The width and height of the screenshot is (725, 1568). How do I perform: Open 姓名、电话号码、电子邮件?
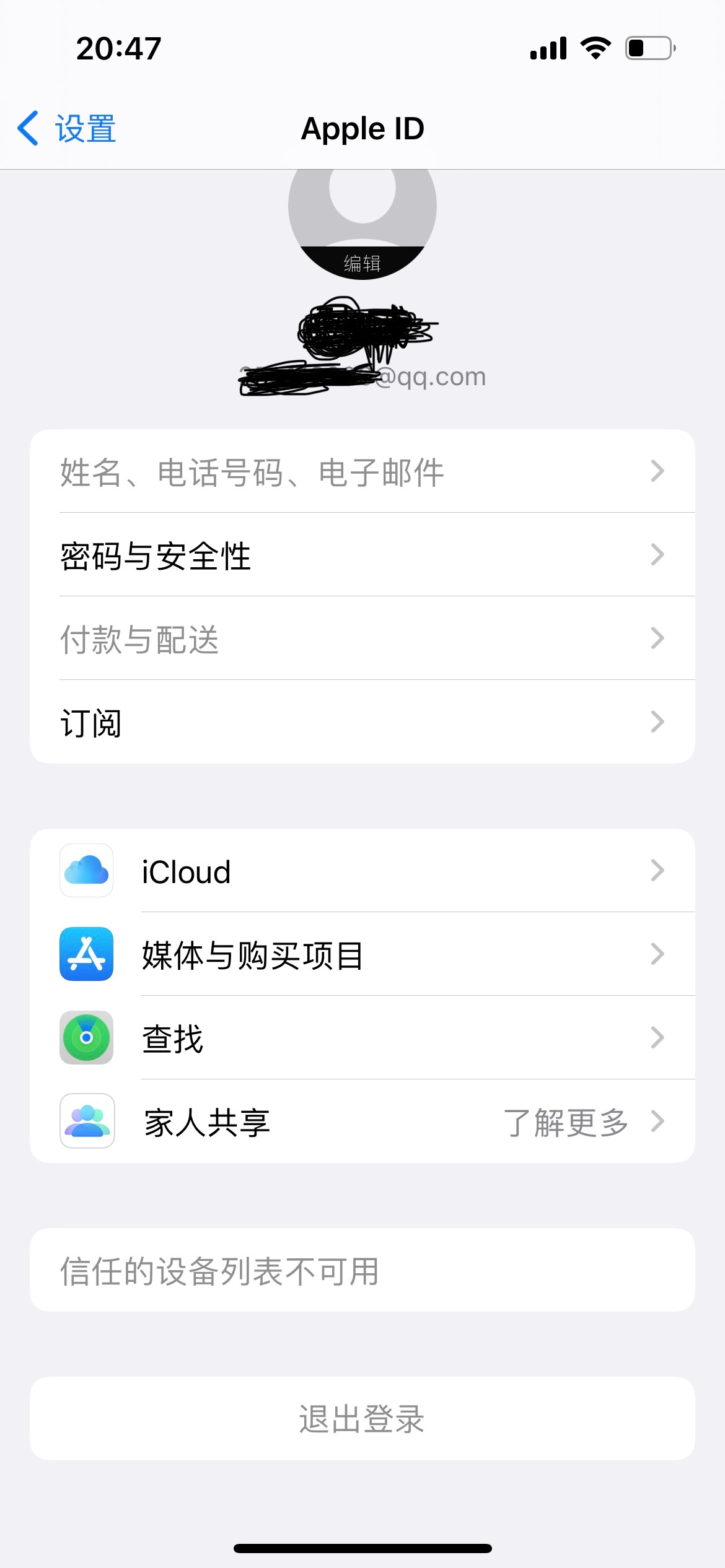point(362,472)
